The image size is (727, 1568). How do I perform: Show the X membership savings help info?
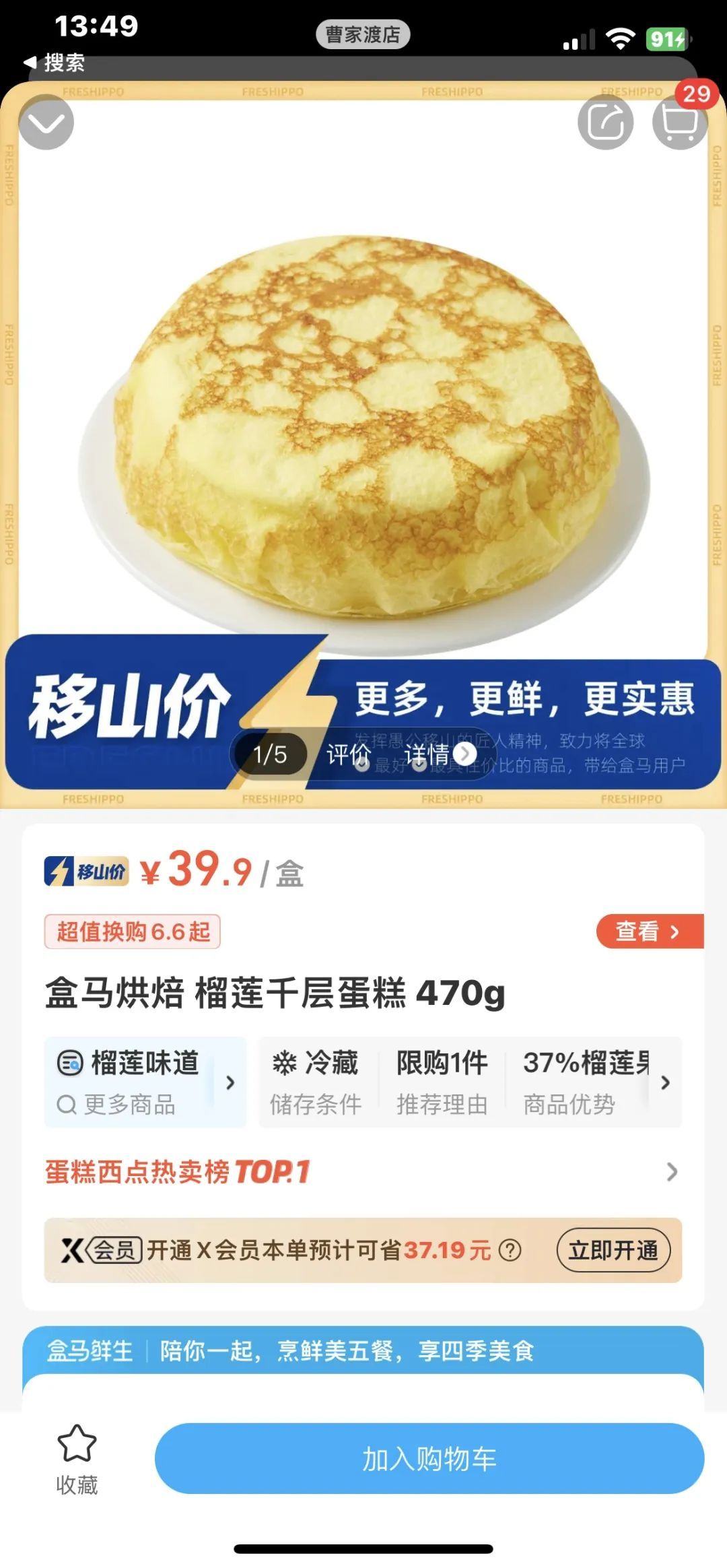[x=510, y=1251]
